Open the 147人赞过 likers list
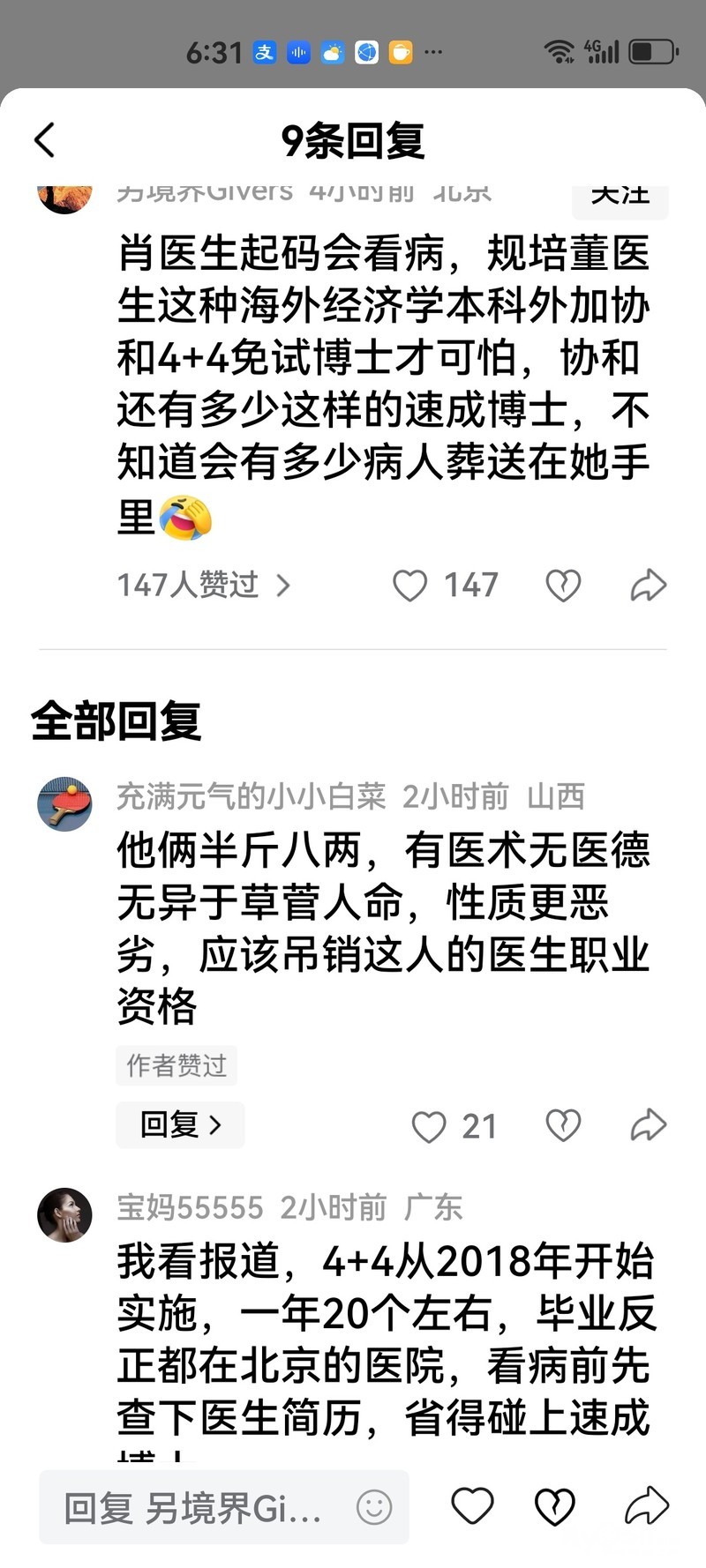 pyautogui.click(x=203, y=585)
